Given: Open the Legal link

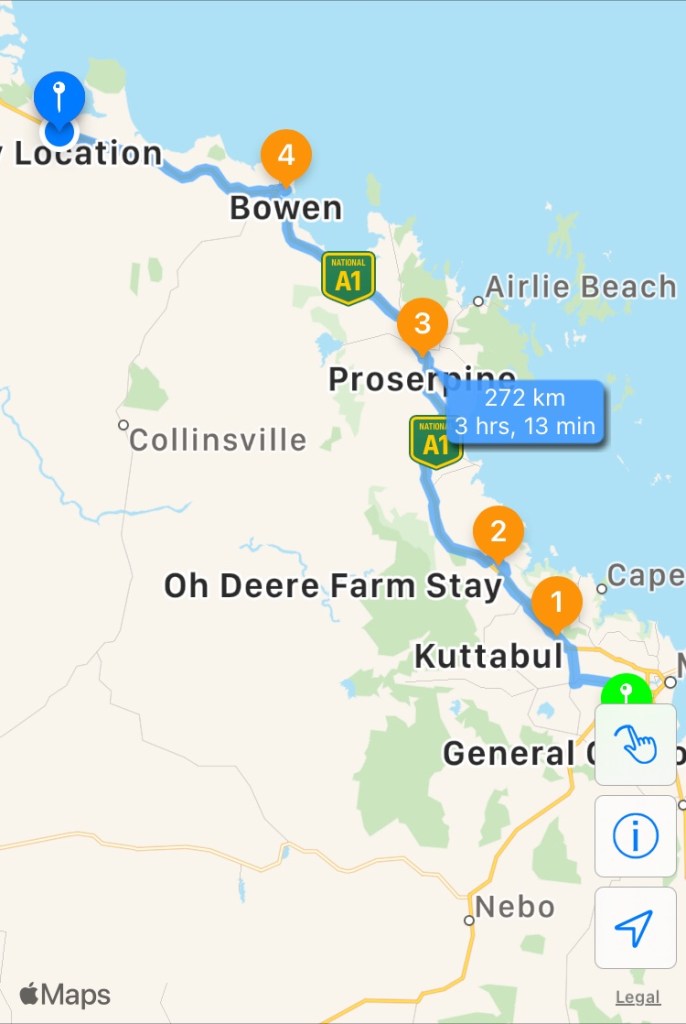Looking at the screenshot, I should [x=637, y=997].
